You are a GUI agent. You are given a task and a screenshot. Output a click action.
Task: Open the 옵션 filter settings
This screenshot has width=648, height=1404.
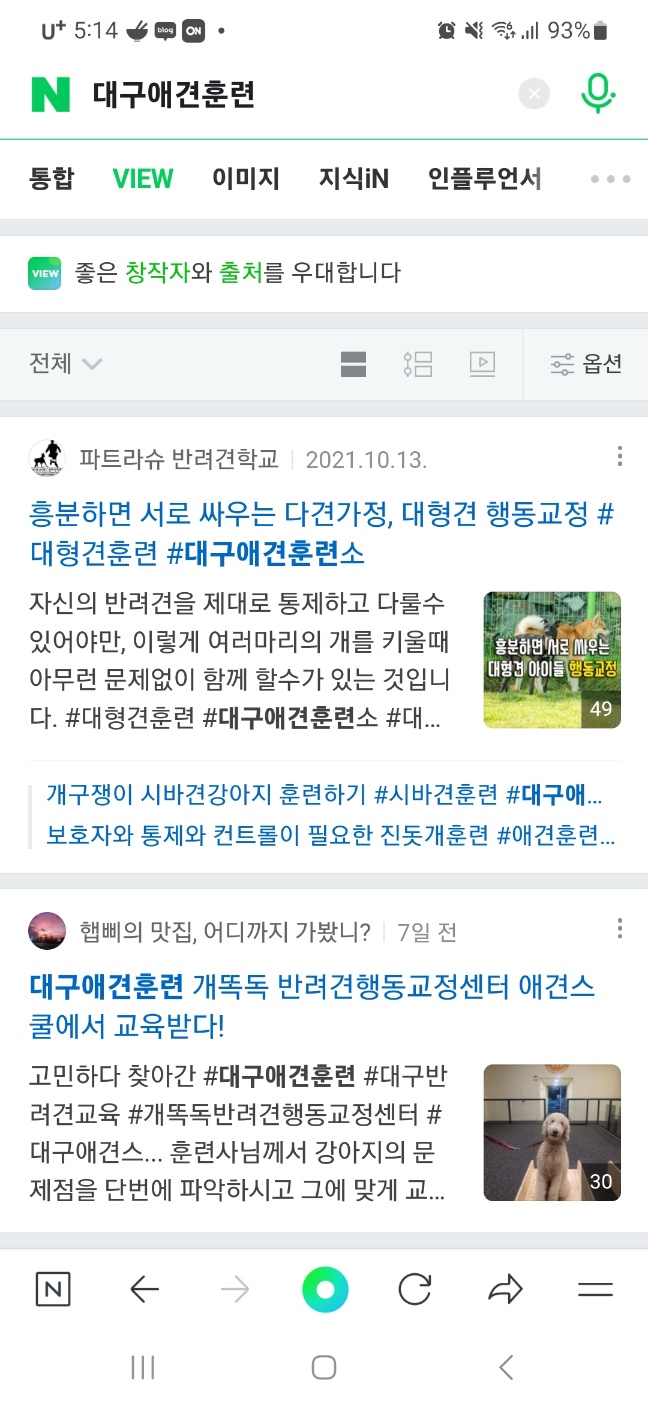pyautogui.click(x=586, y=364)
